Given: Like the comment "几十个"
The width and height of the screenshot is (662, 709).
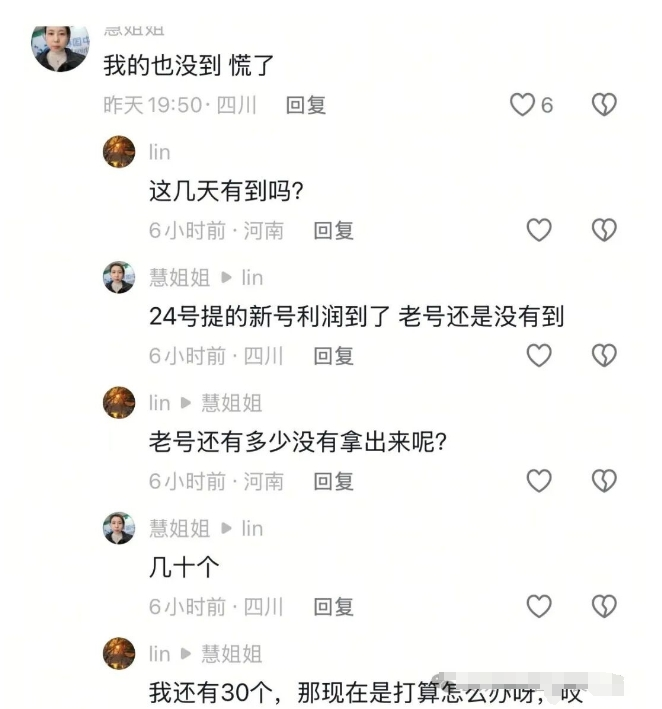Looking at the screenshot, I should click(x=539, y=606).
